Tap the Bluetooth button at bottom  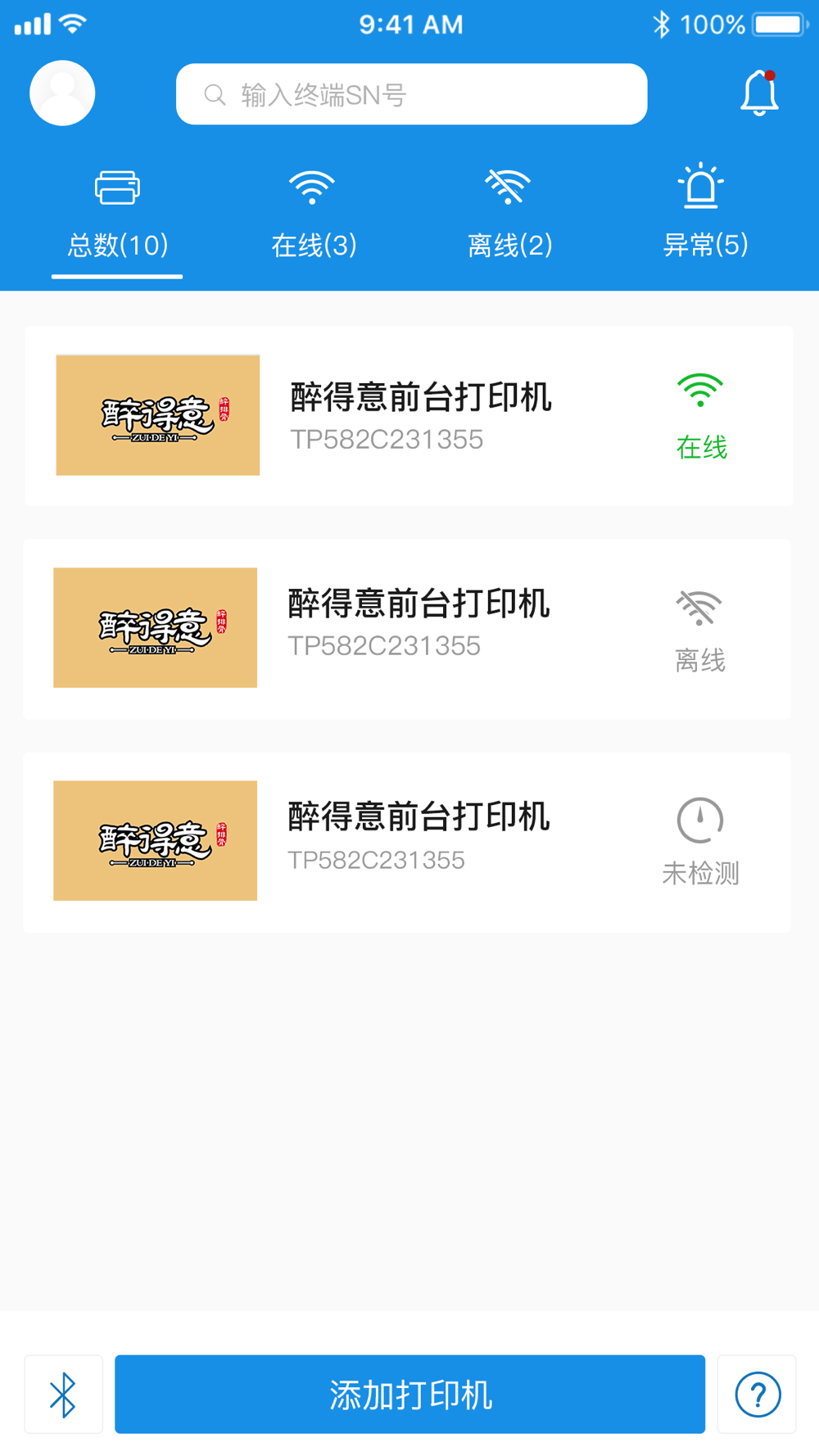pyautogui.click(x=63, y=1395)
